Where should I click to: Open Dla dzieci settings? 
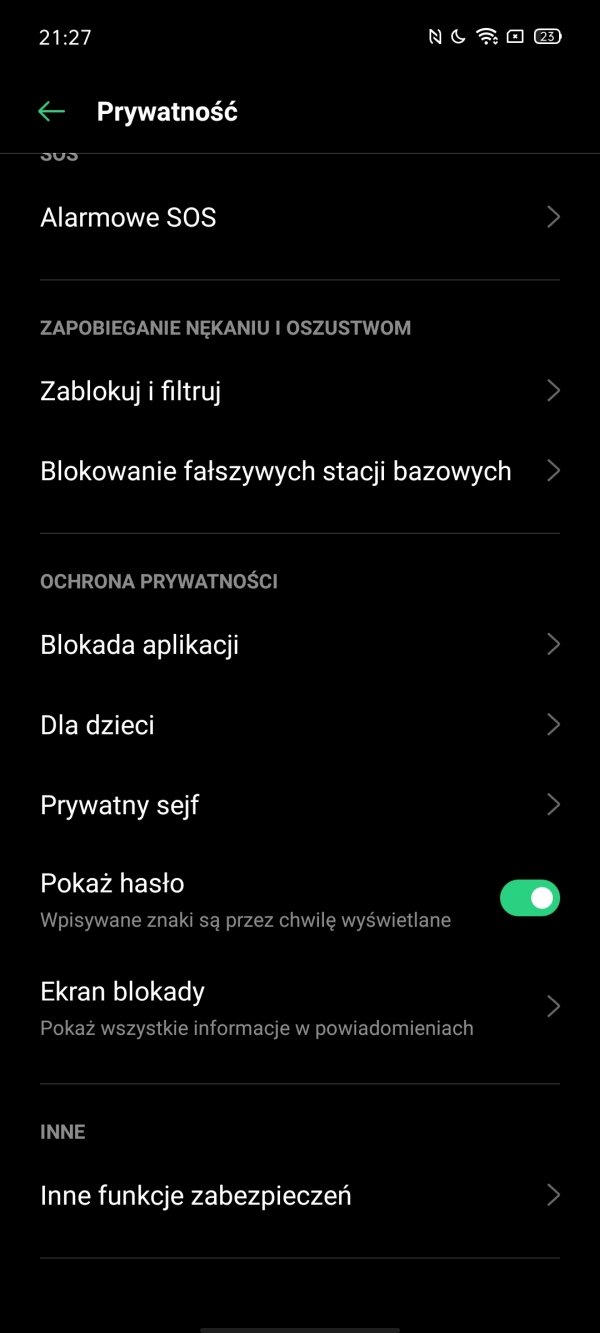click(300, 725)
